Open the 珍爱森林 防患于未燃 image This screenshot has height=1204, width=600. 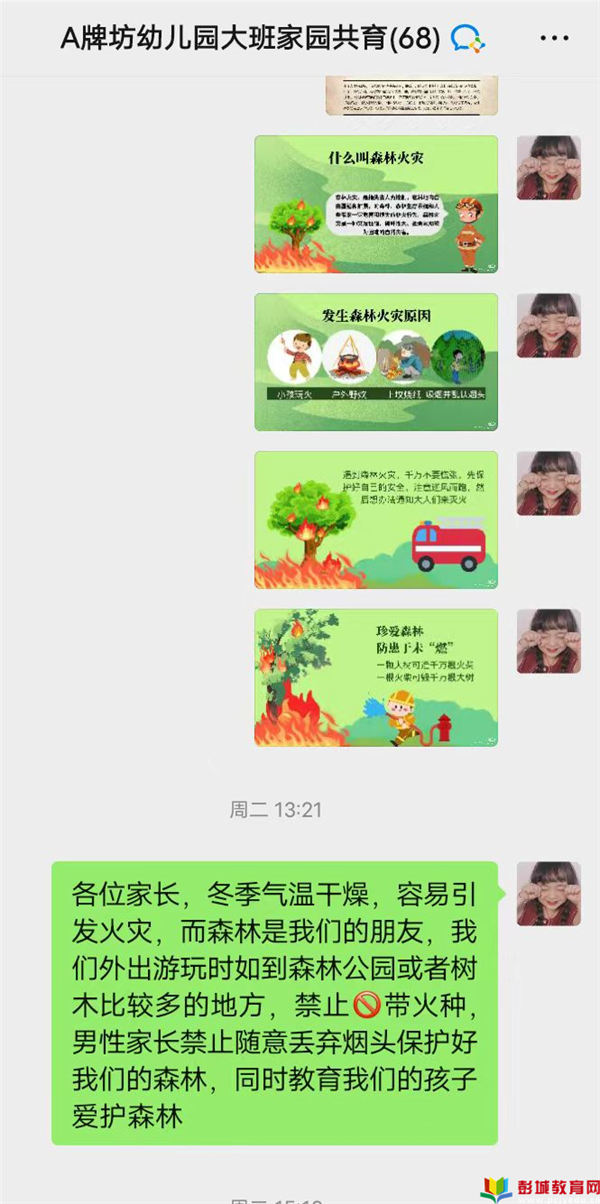tap(376, 678)
